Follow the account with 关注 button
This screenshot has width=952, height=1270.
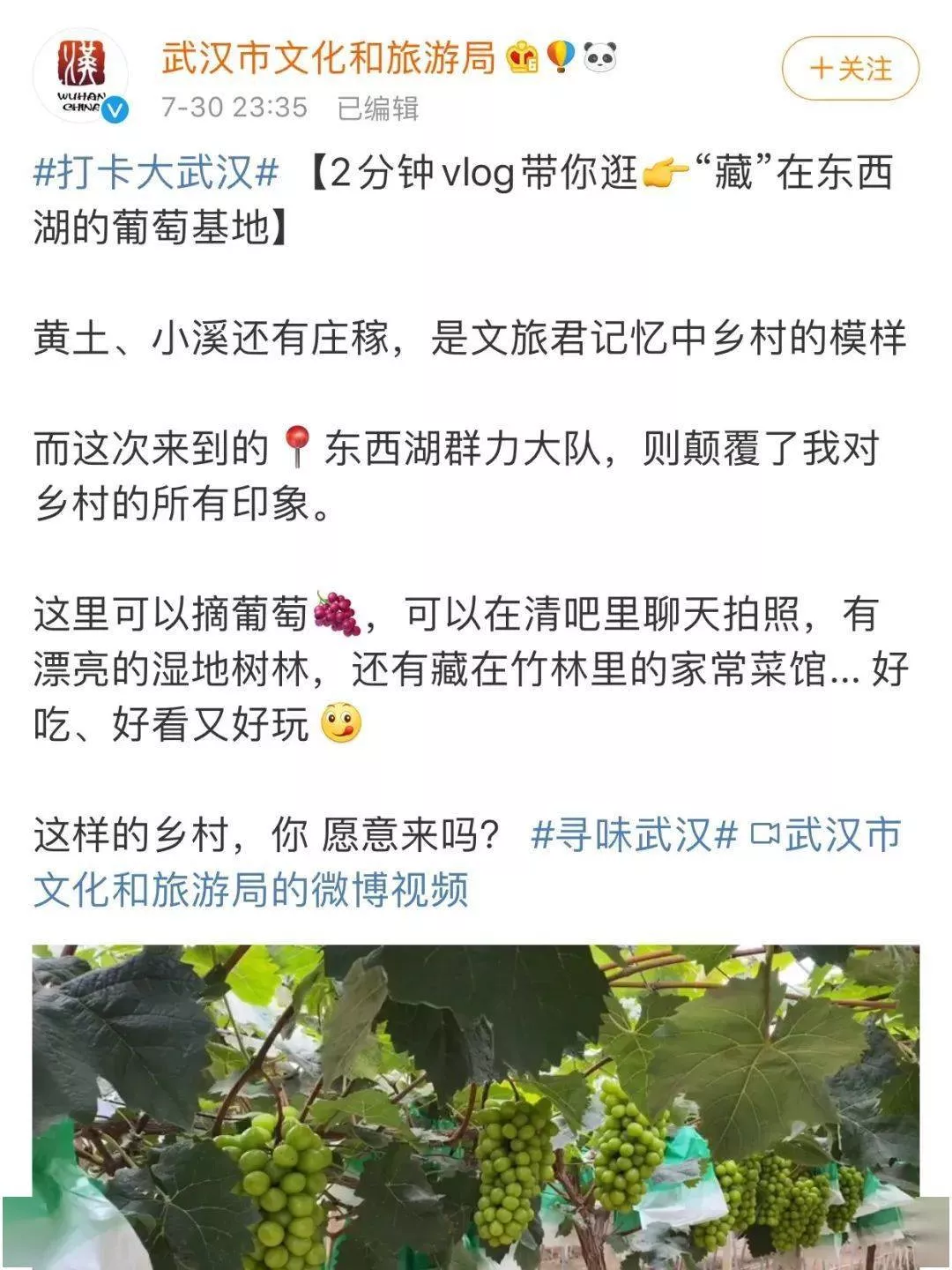click(x=850, y=68)
